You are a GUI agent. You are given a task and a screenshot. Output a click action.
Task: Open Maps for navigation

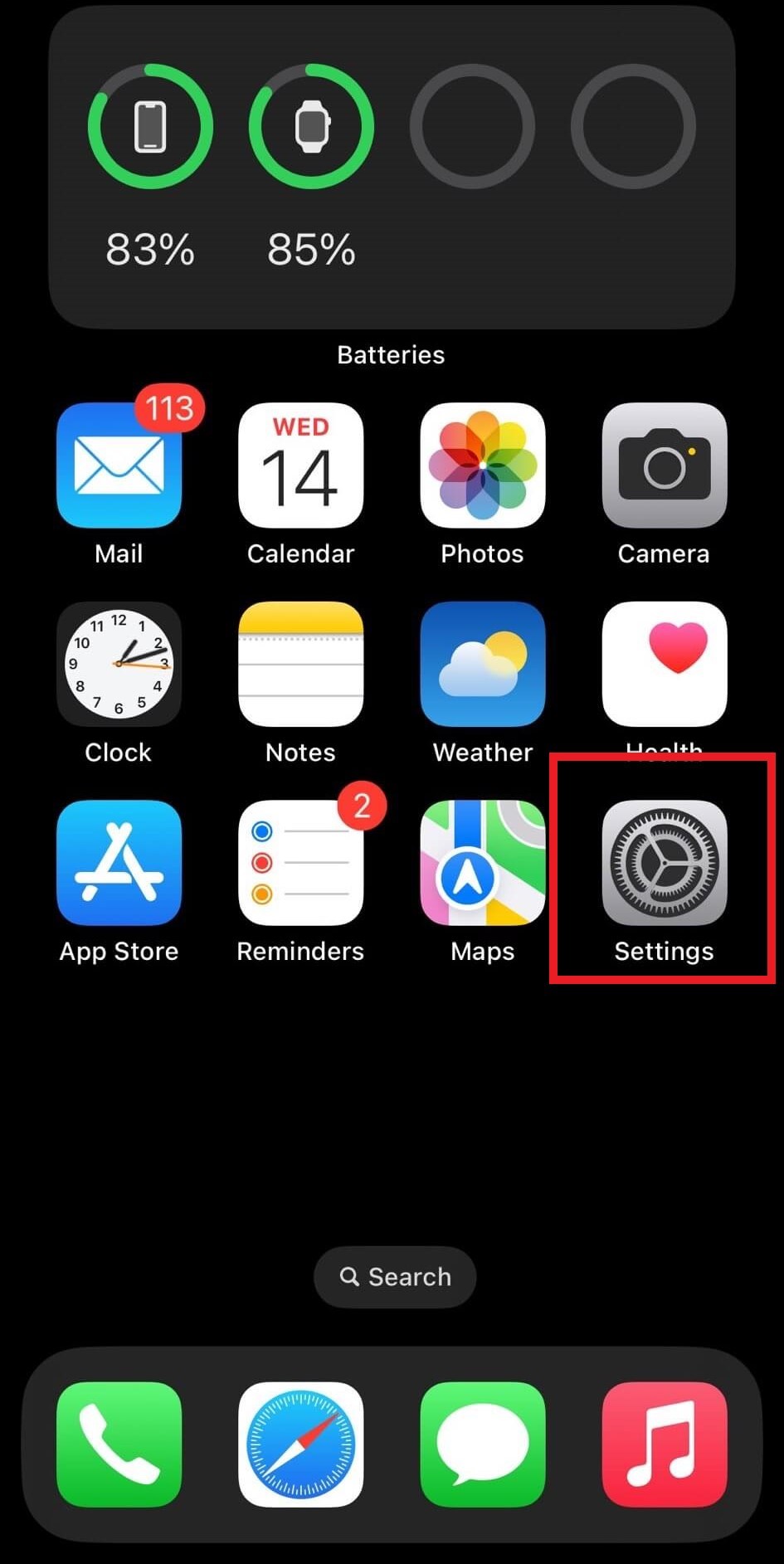tap(482, 863)
